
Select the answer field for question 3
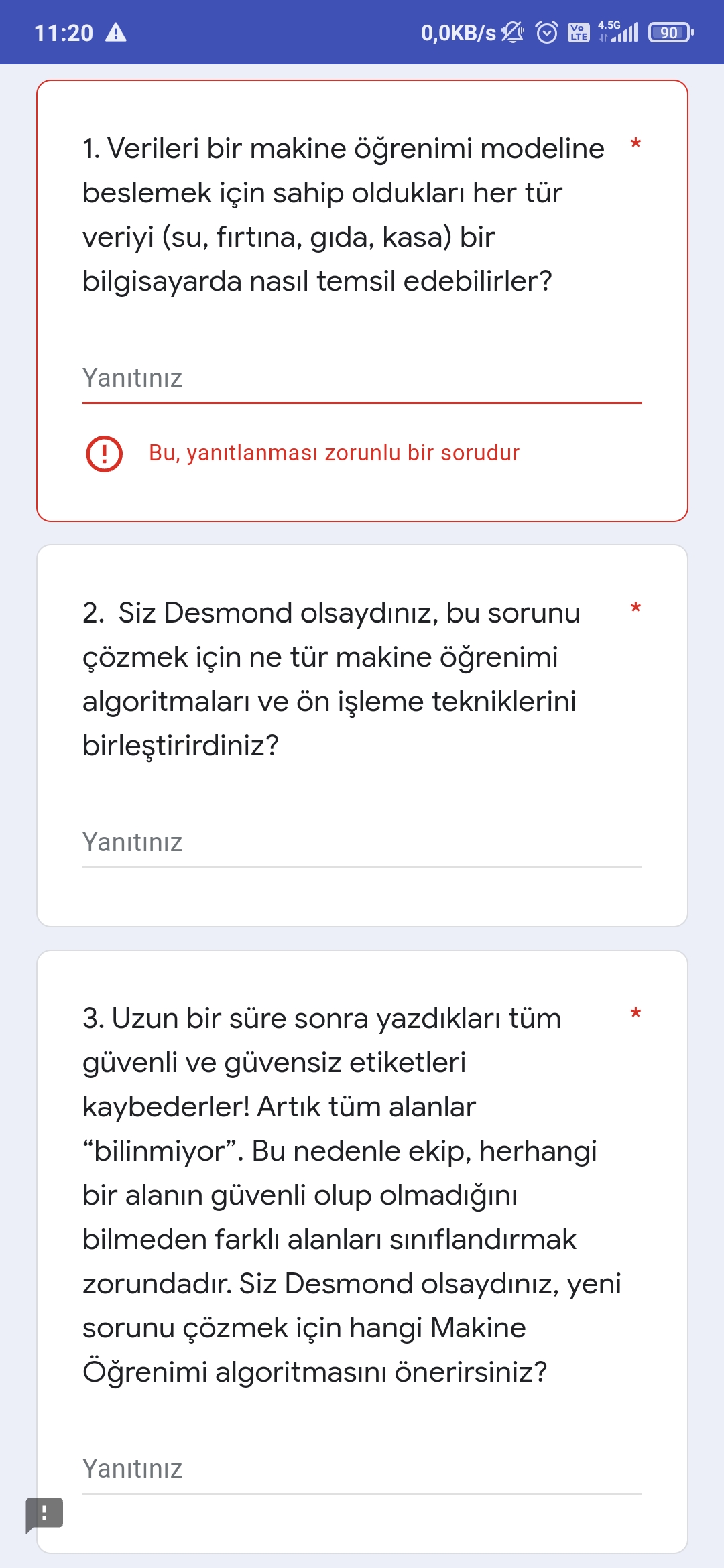tap(362, 1469)
